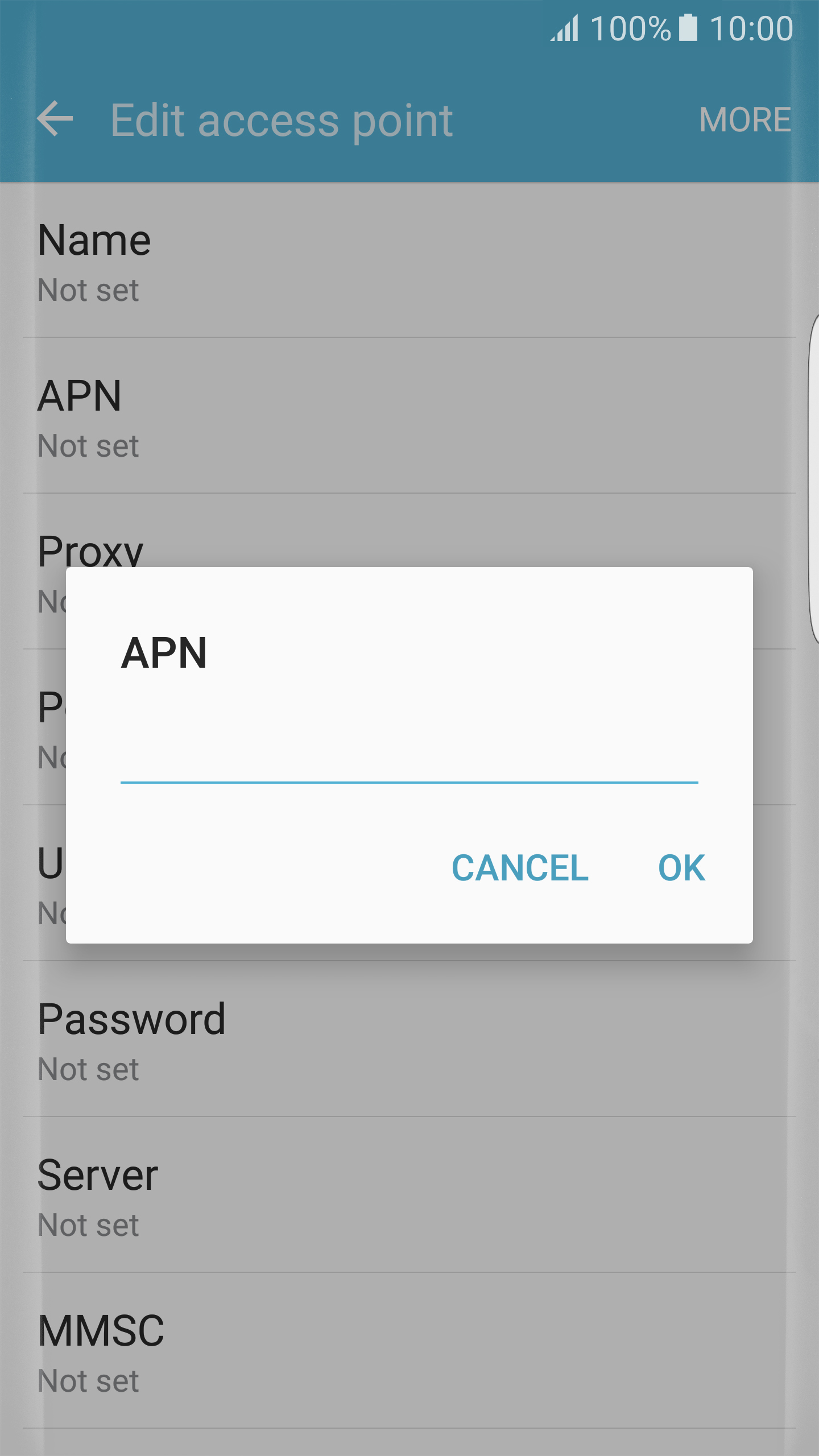This screenshot has width=819, height=1456.
Task: Confirm APN entry with OK
Action: coord(681,868)
